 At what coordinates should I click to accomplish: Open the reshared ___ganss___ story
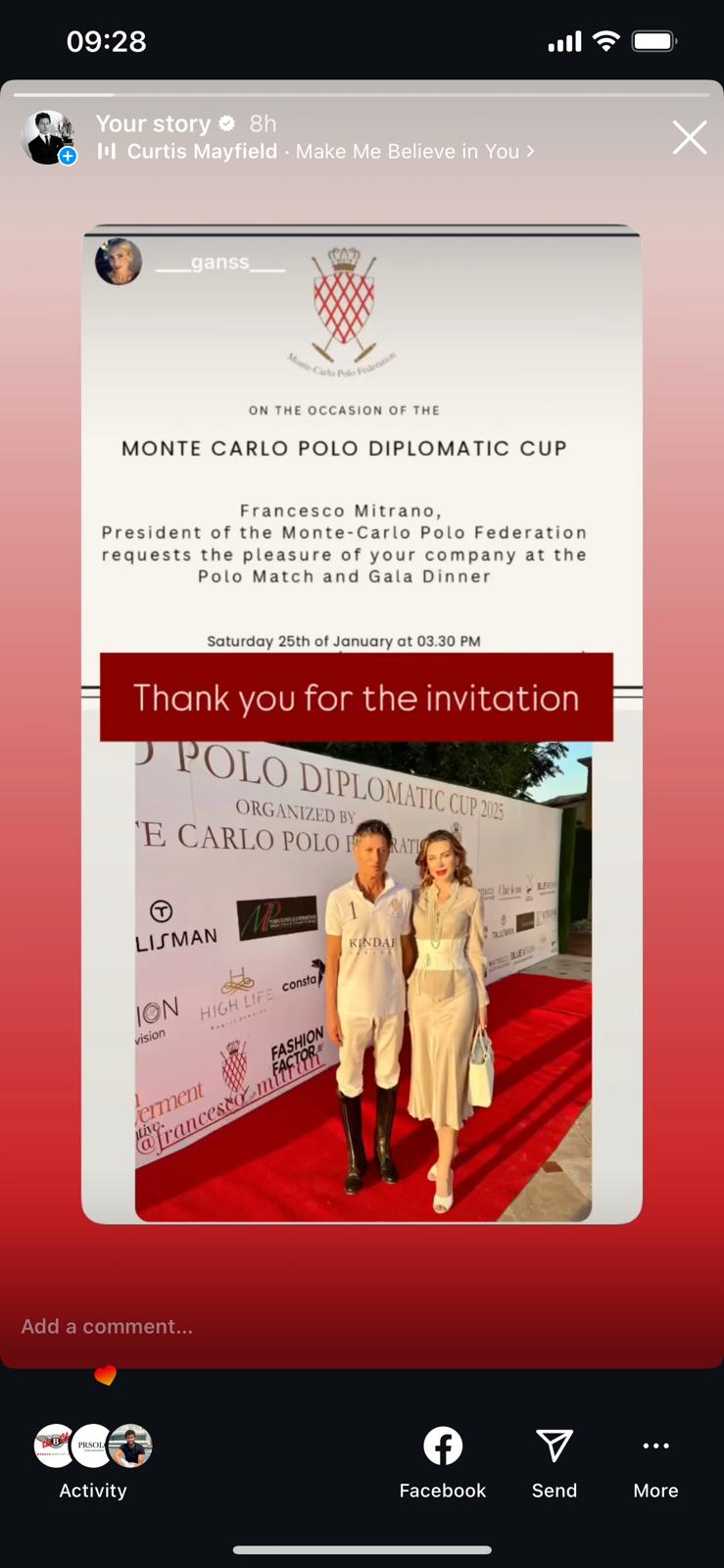(361, 723)
